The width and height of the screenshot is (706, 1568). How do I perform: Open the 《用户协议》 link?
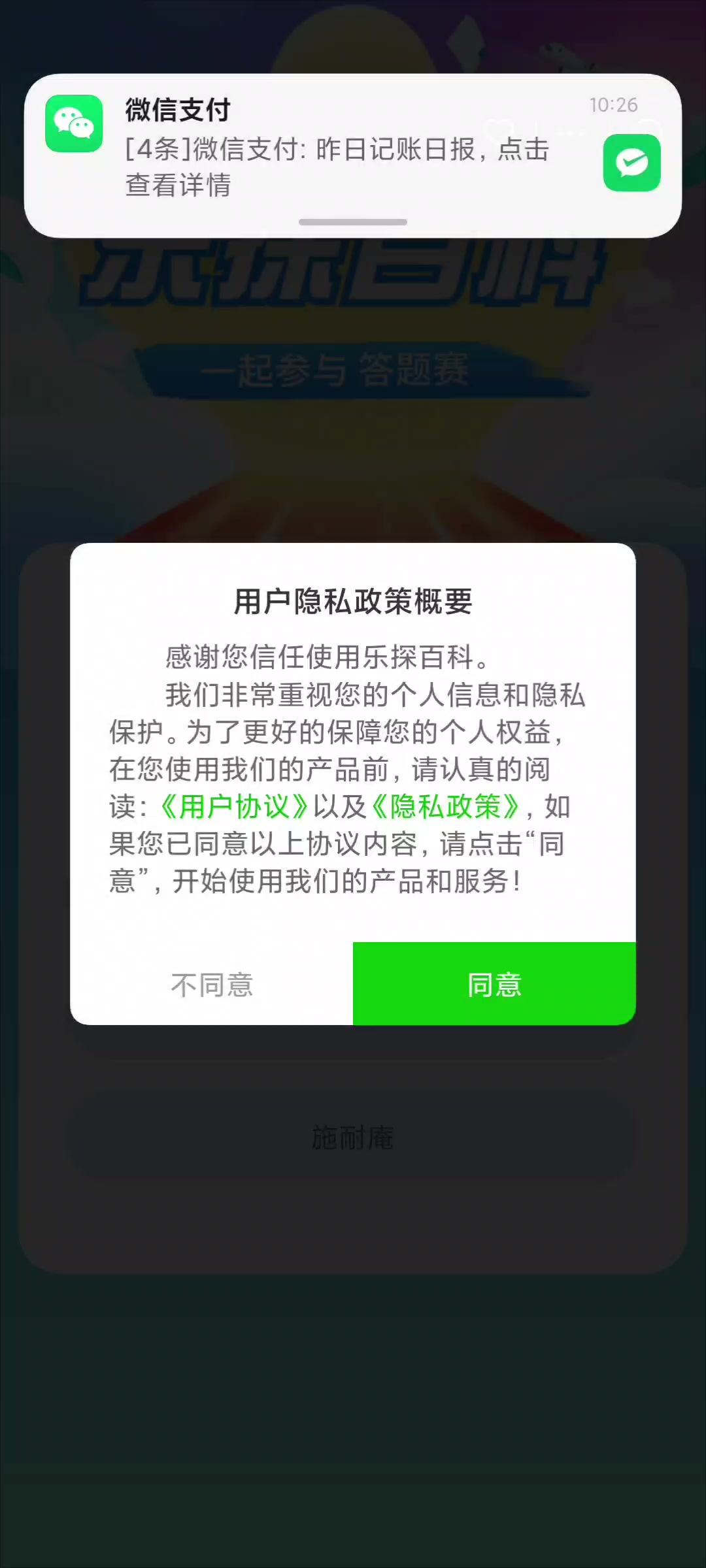(234, 807)
